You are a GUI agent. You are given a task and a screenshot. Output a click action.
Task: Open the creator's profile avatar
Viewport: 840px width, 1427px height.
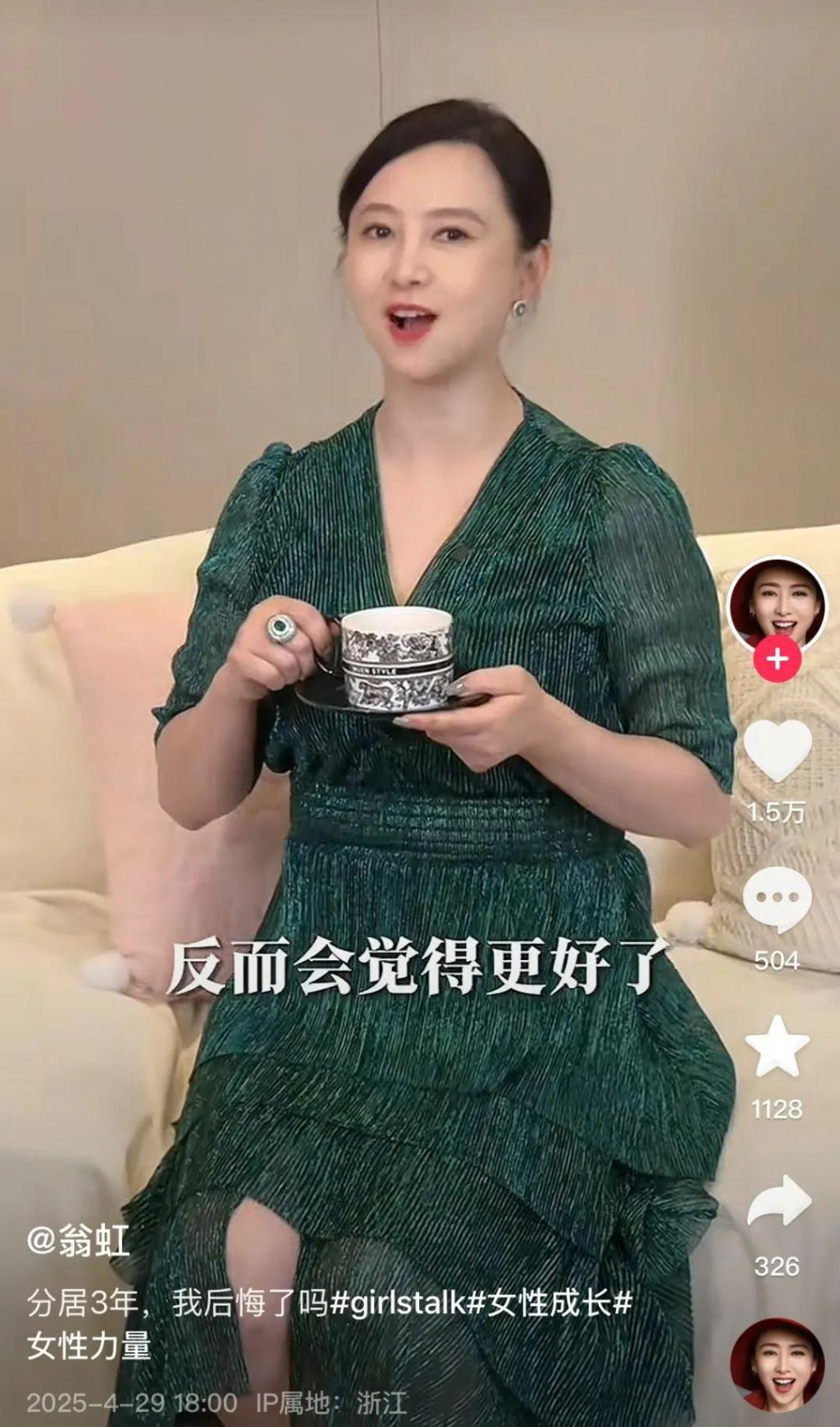777,605
